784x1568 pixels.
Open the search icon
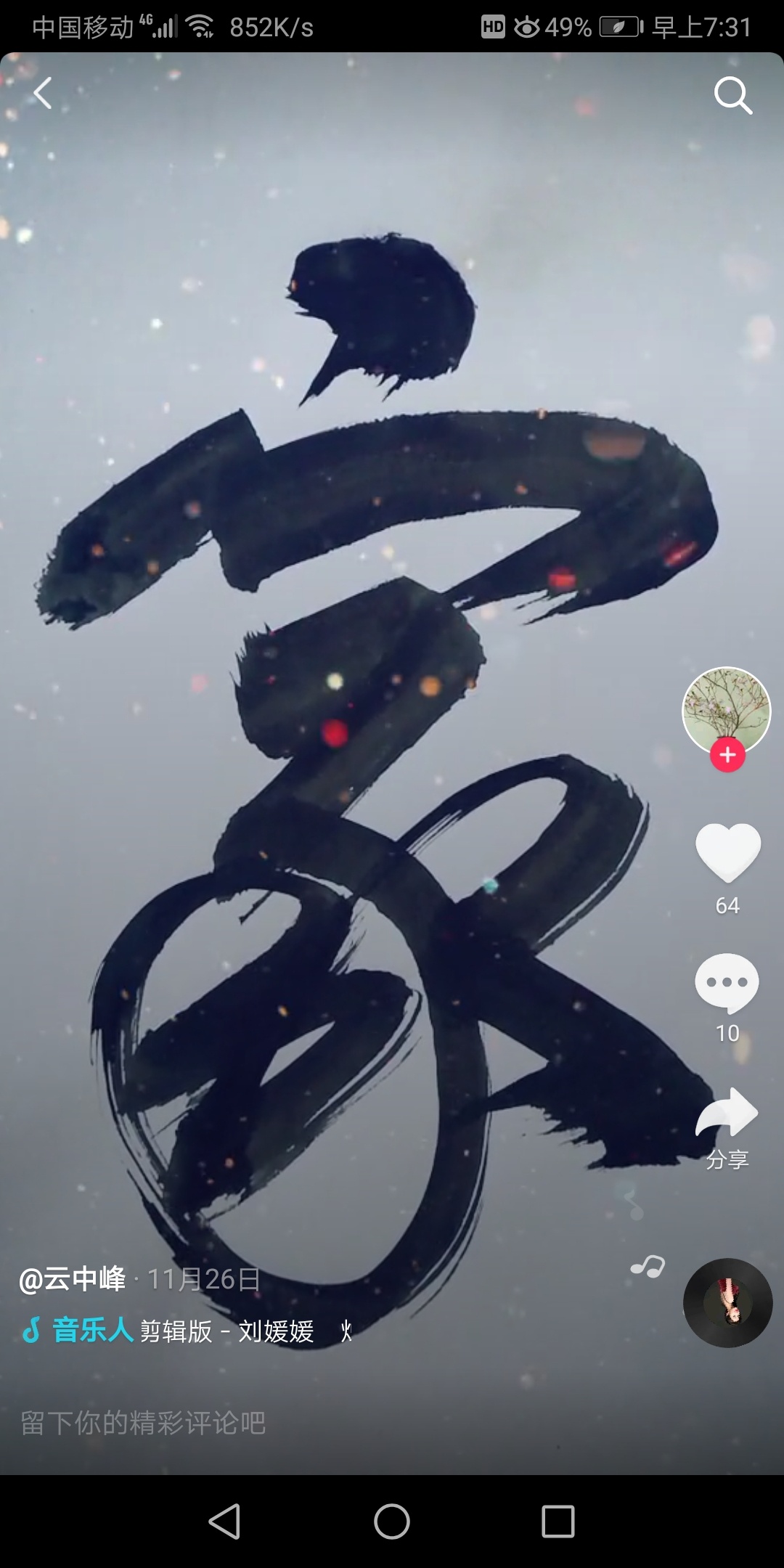click(732, 95)
